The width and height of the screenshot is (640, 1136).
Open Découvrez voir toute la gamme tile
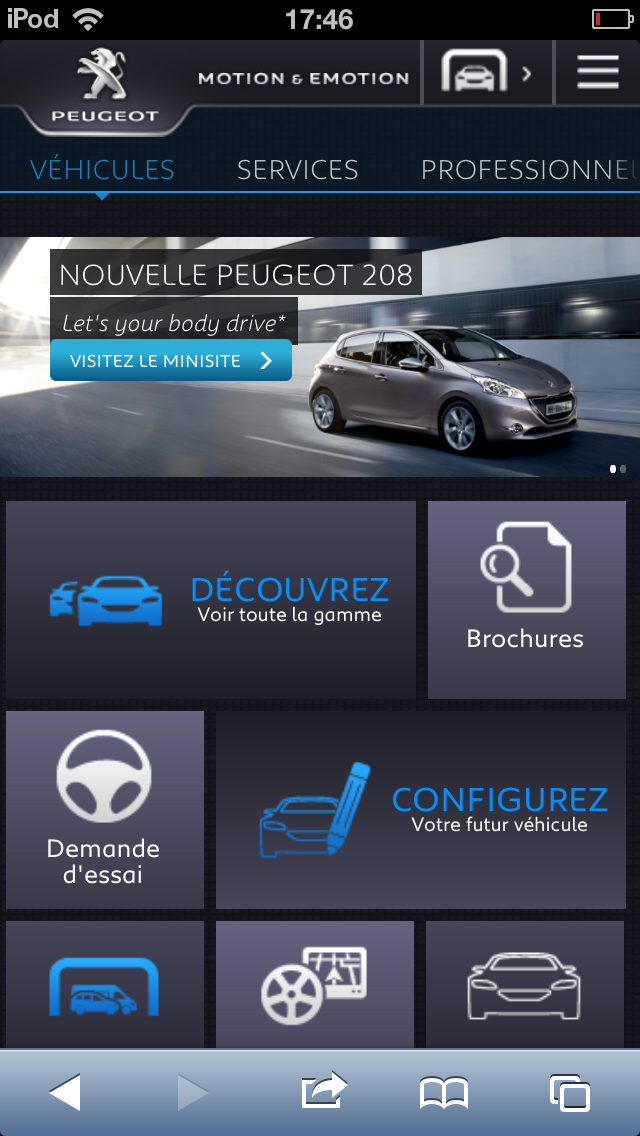(211, 600)
